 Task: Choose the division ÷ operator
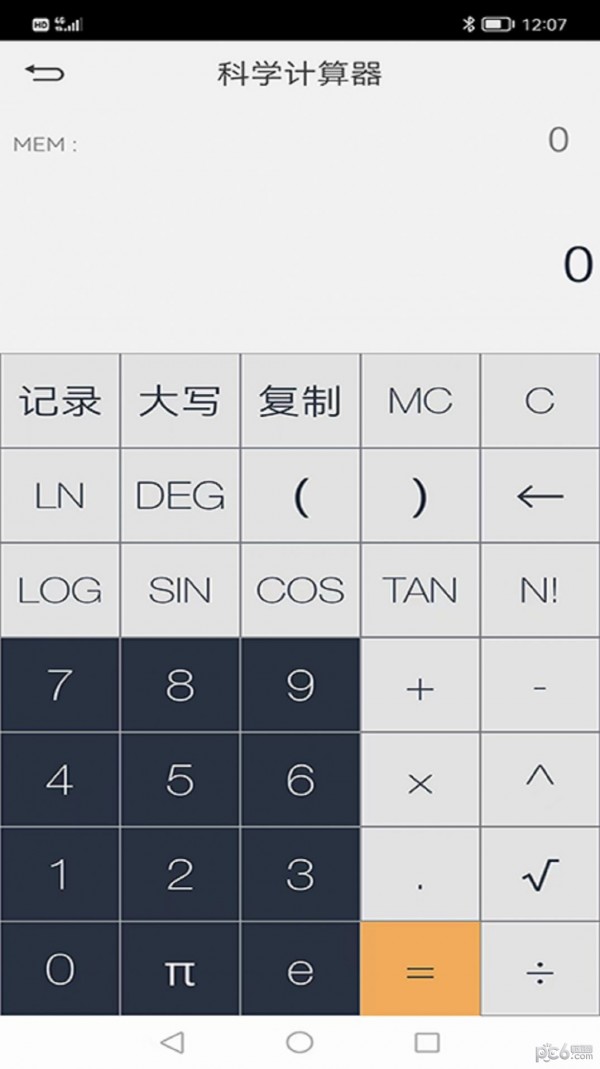tap(540, 969)
